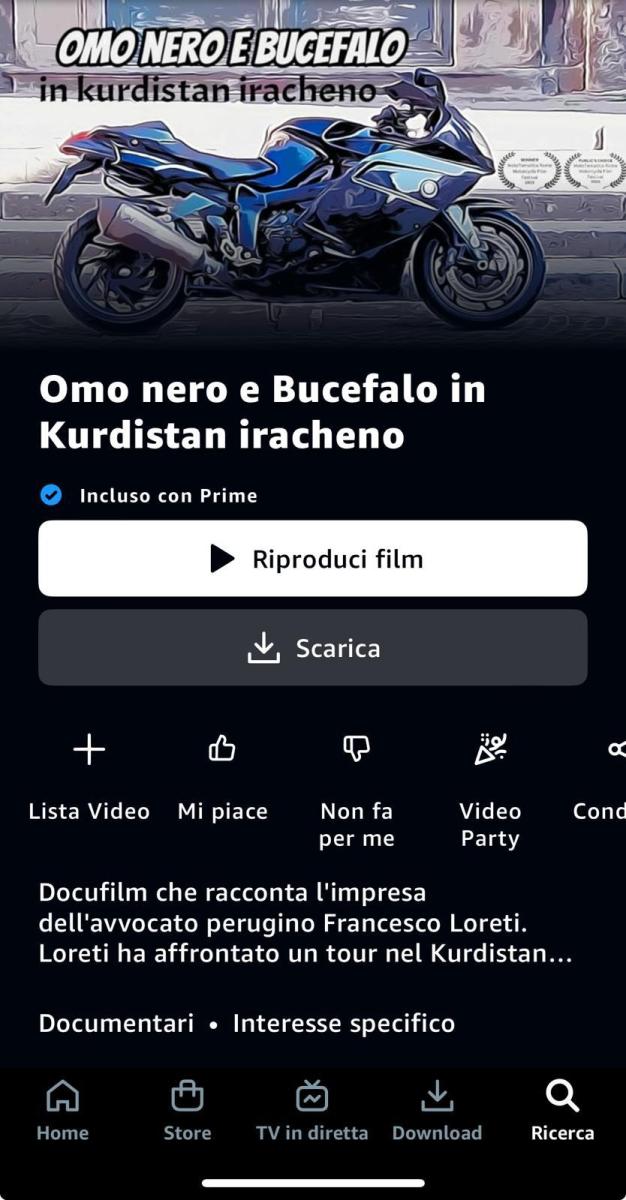
Task: Open the Ricerca search tab
Action: pos(562,1111)
